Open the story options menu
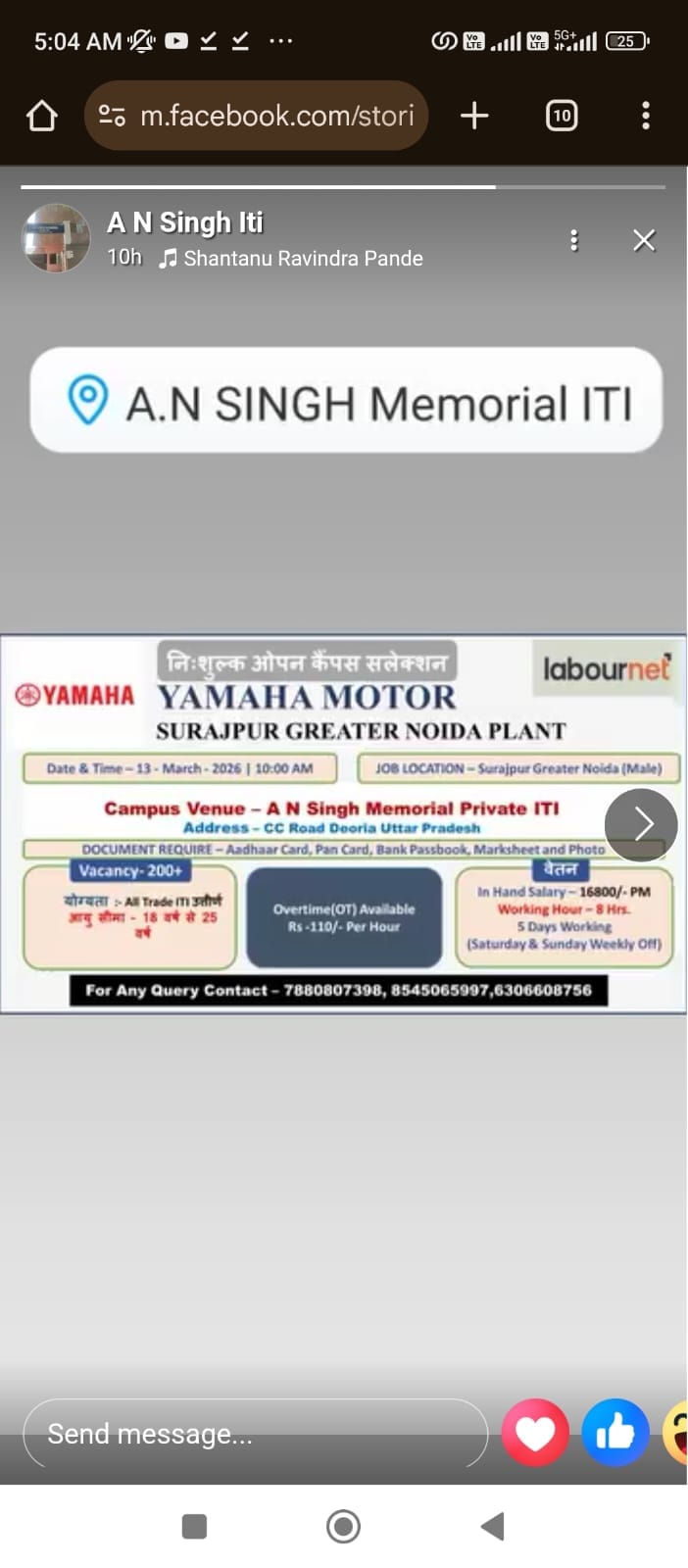The width and height of the screenshot is (688, 1568). click(x=574, y=240)
